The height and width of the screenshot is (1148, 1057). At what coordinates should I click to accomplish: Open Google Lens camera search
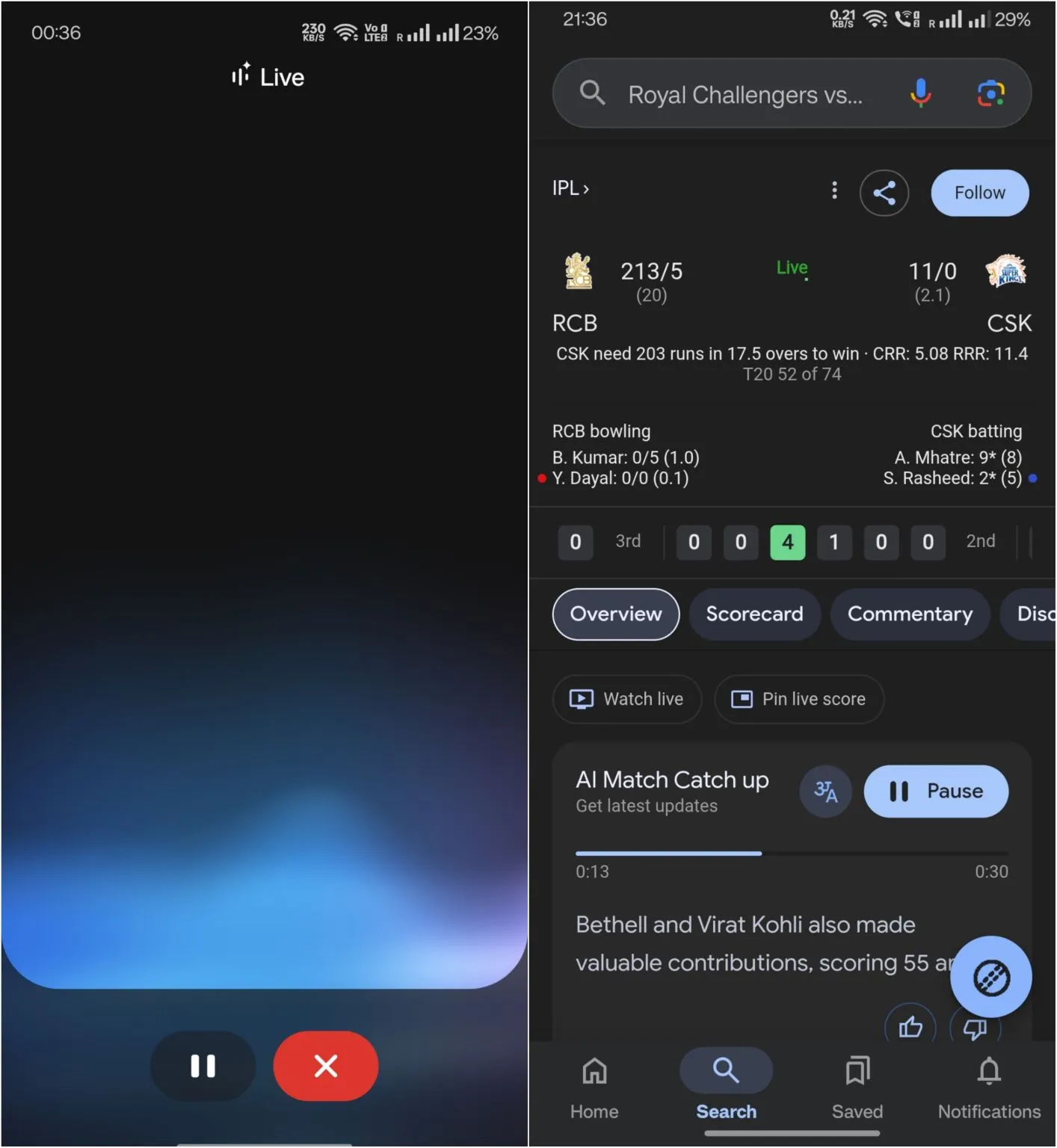(990, 93)
